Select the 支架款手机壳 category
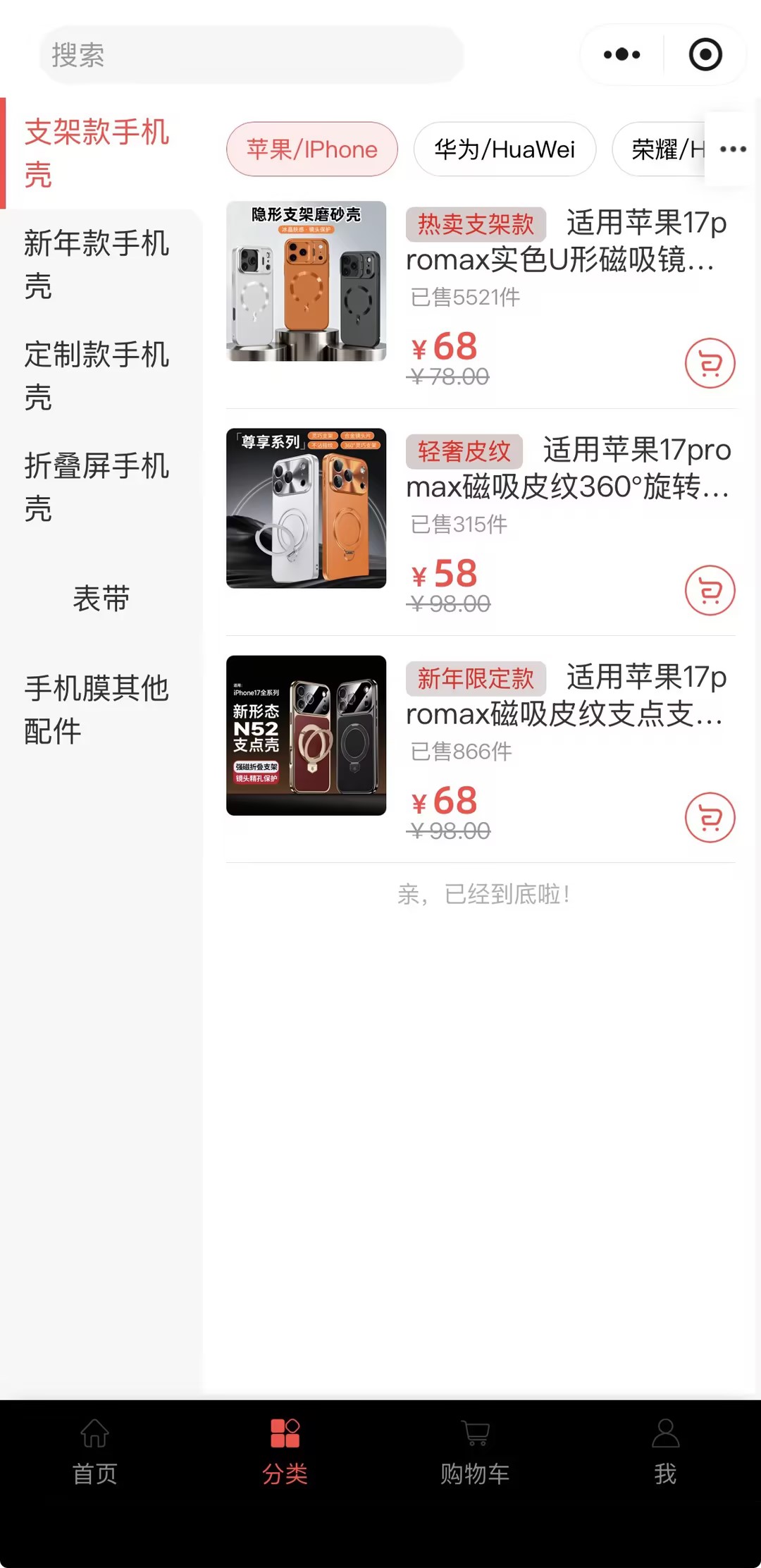Image resolution: width=761 pixels, height=1568 pixels. [x=97, y=152]
